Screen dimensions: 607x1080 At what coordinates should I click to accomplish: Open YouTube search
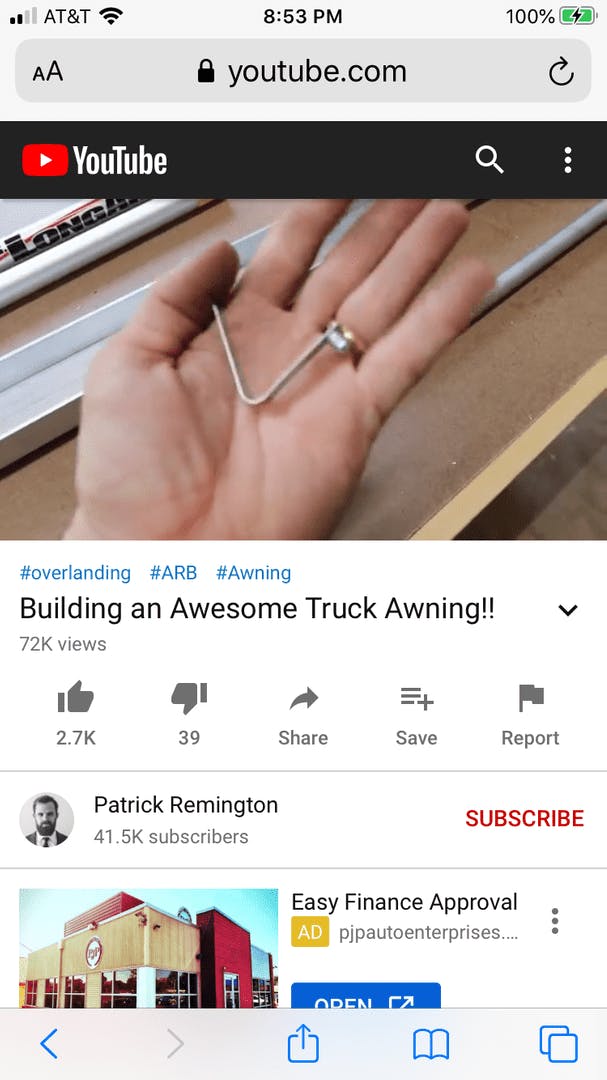489,160
